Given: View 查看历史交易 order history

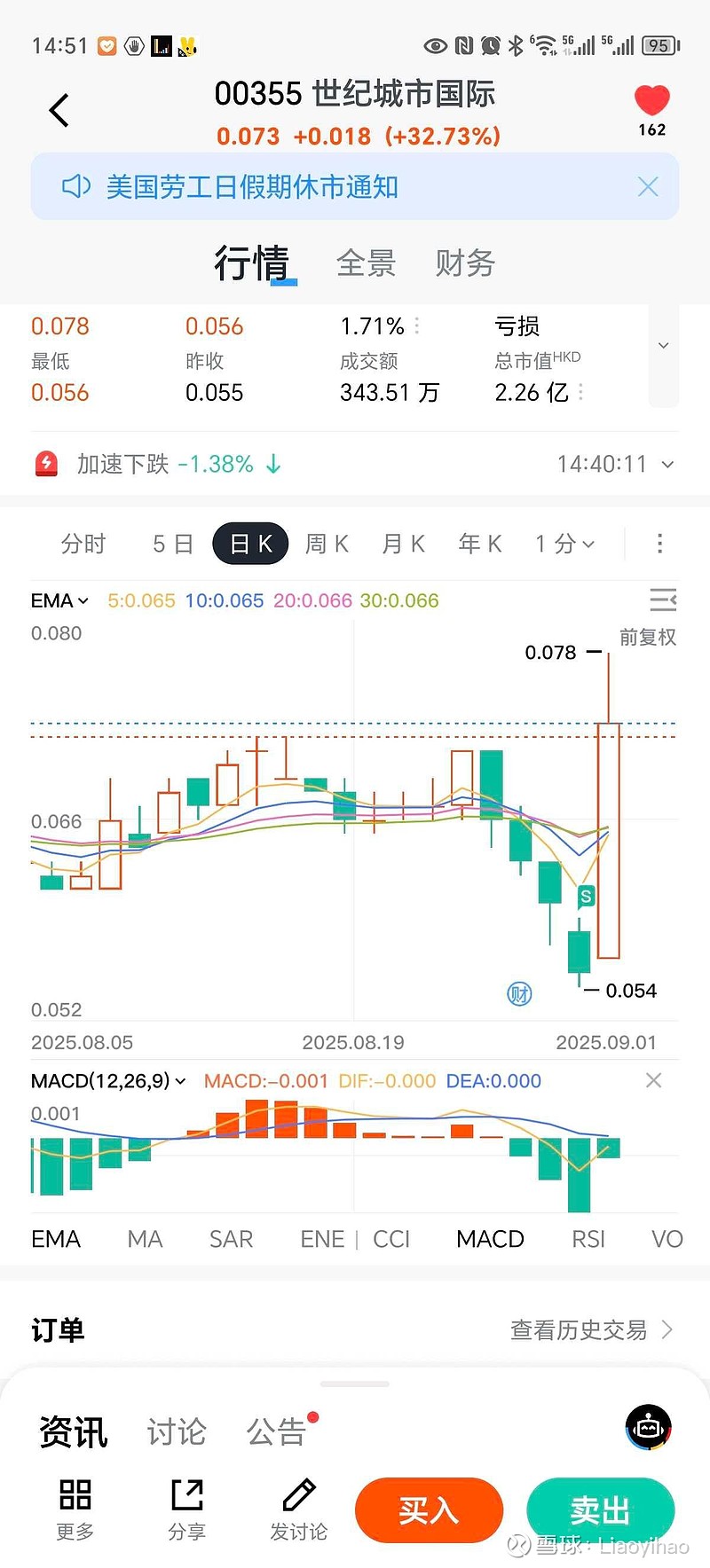Looking at the screenshot, I should click(591, 1329).
